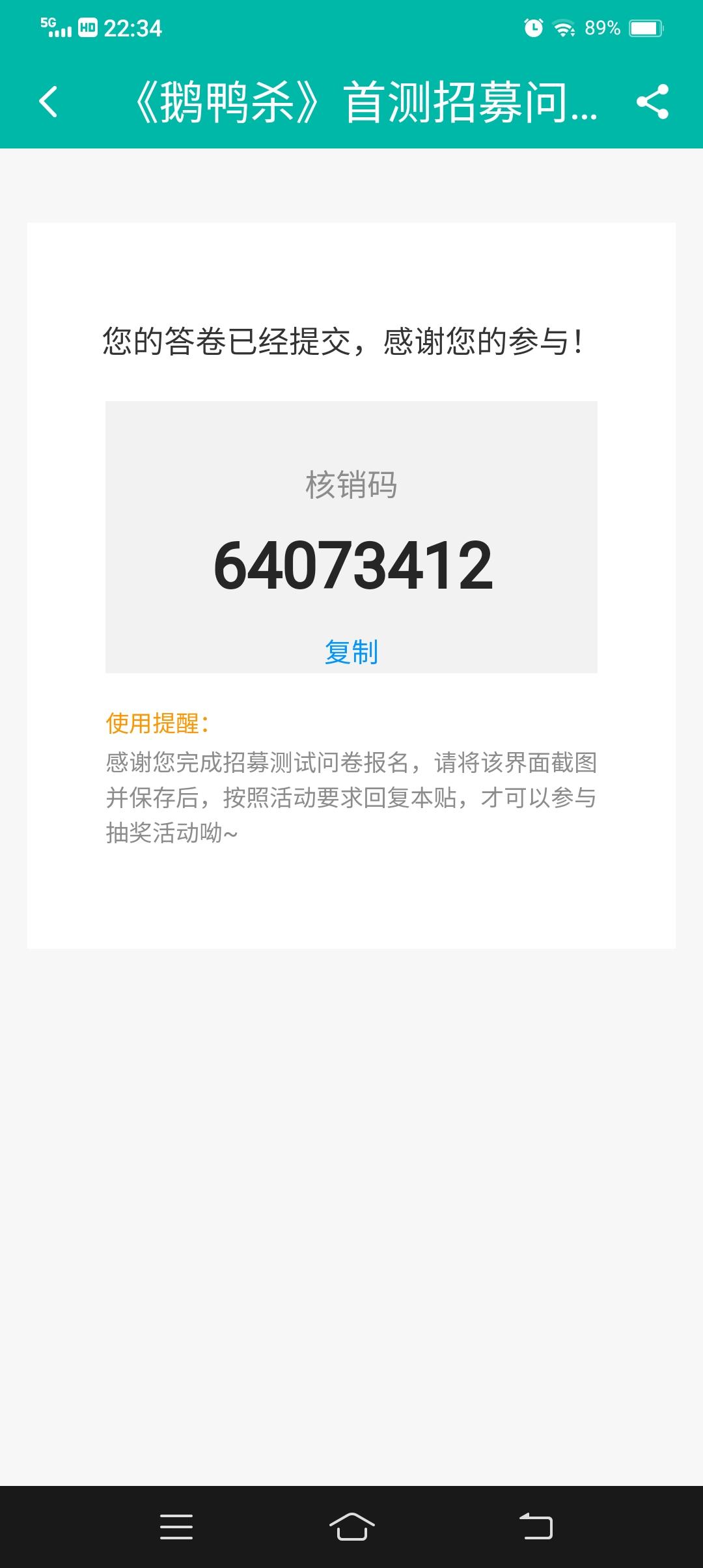Tap the battery indicator in status bar

[x=644, y=27]
